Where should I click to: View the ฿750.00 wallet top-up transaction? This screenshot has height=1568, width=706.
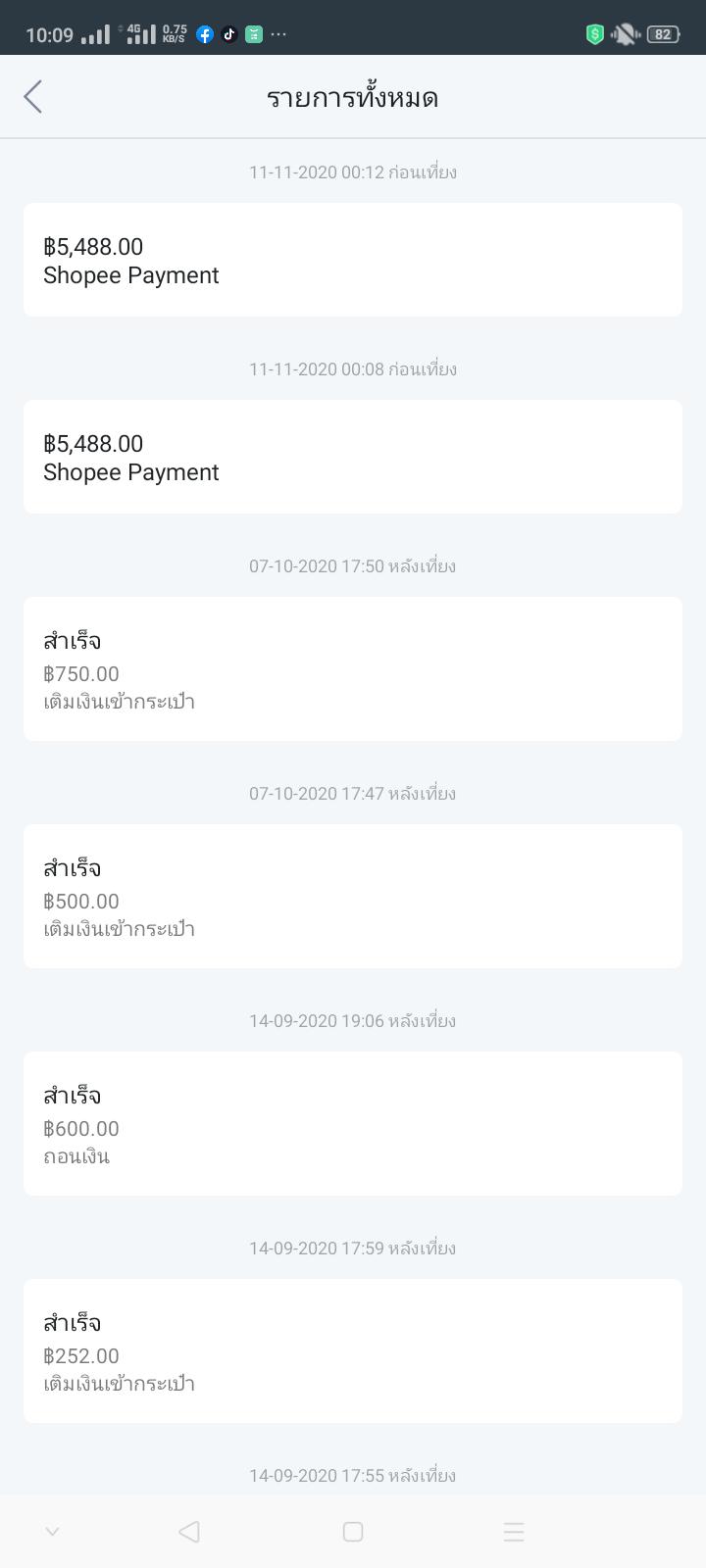coord(353,668)
